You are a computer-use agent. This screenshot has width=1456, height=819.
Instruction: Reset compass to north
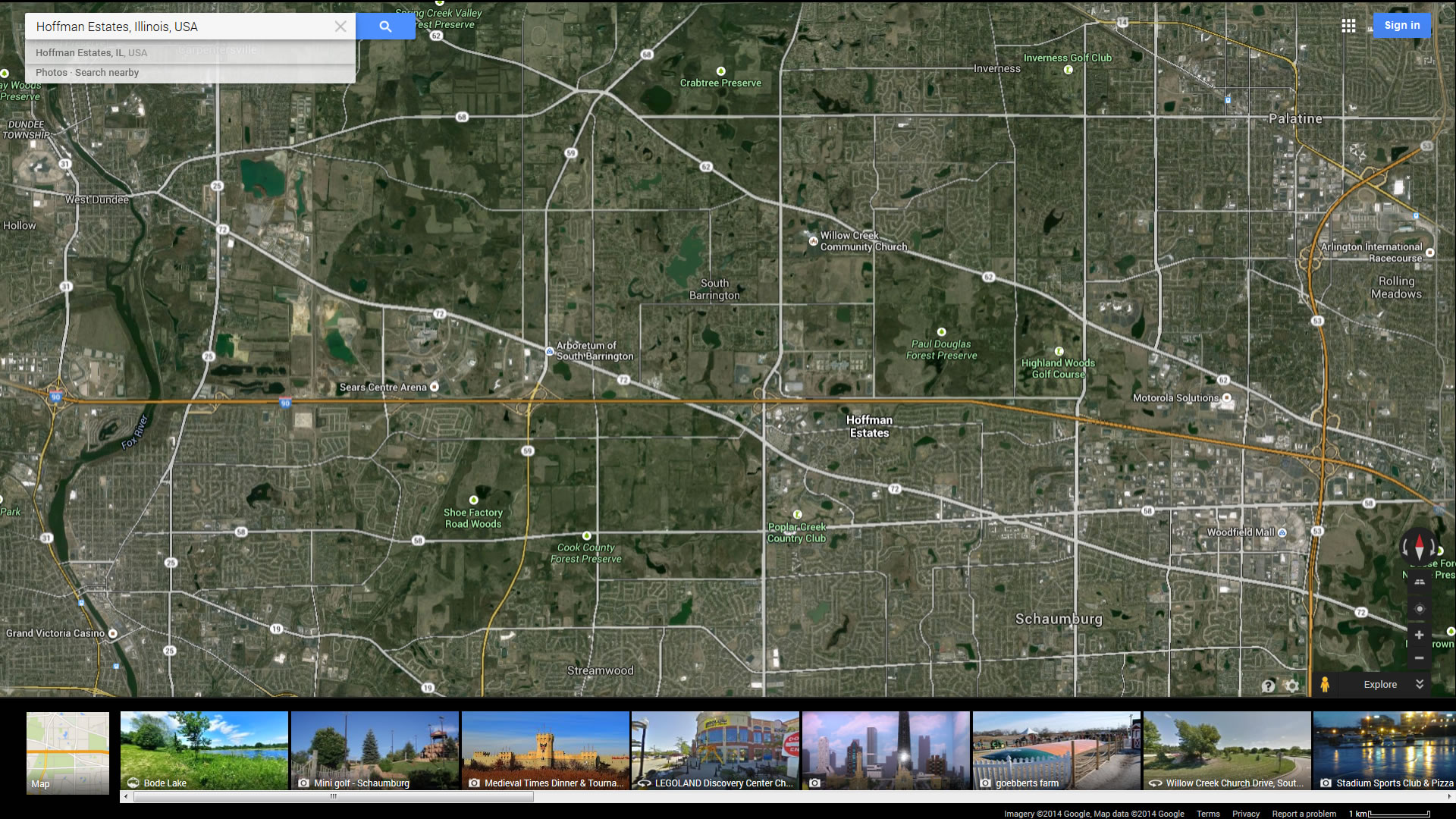click(x=1419, y=546)
